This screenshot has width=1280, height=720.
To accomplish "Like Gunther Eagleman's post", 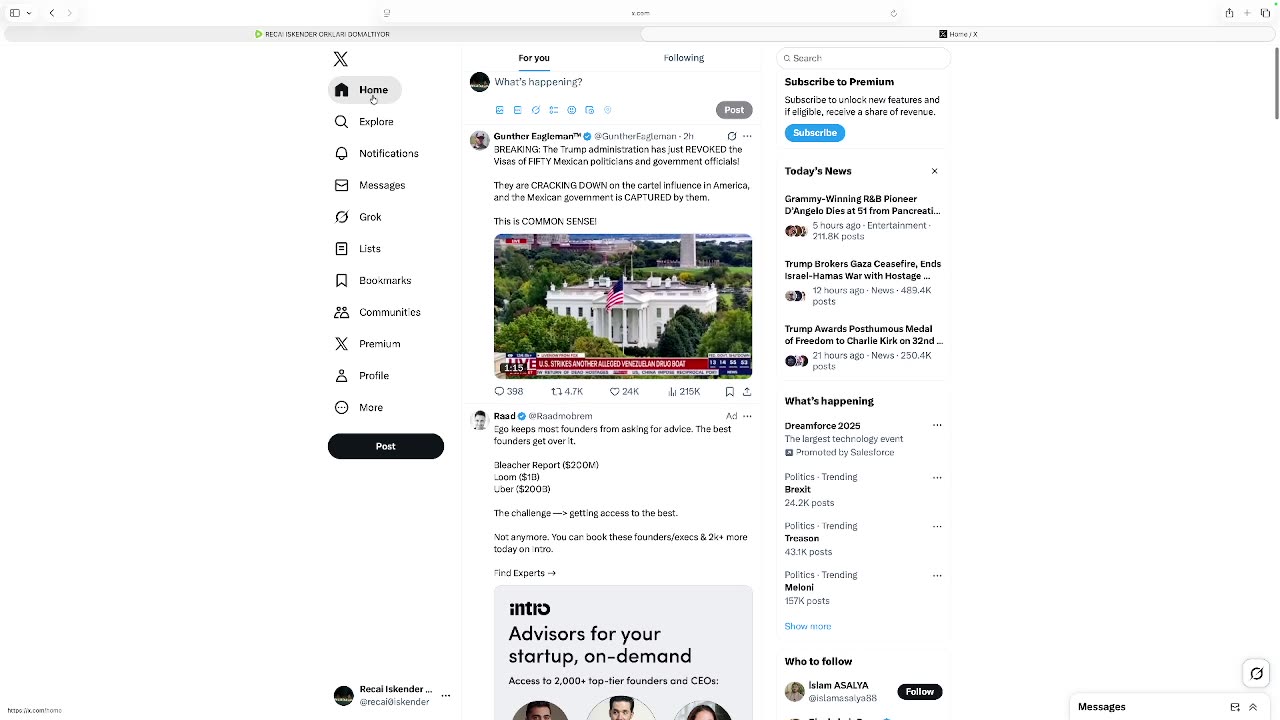I will 616,392.
